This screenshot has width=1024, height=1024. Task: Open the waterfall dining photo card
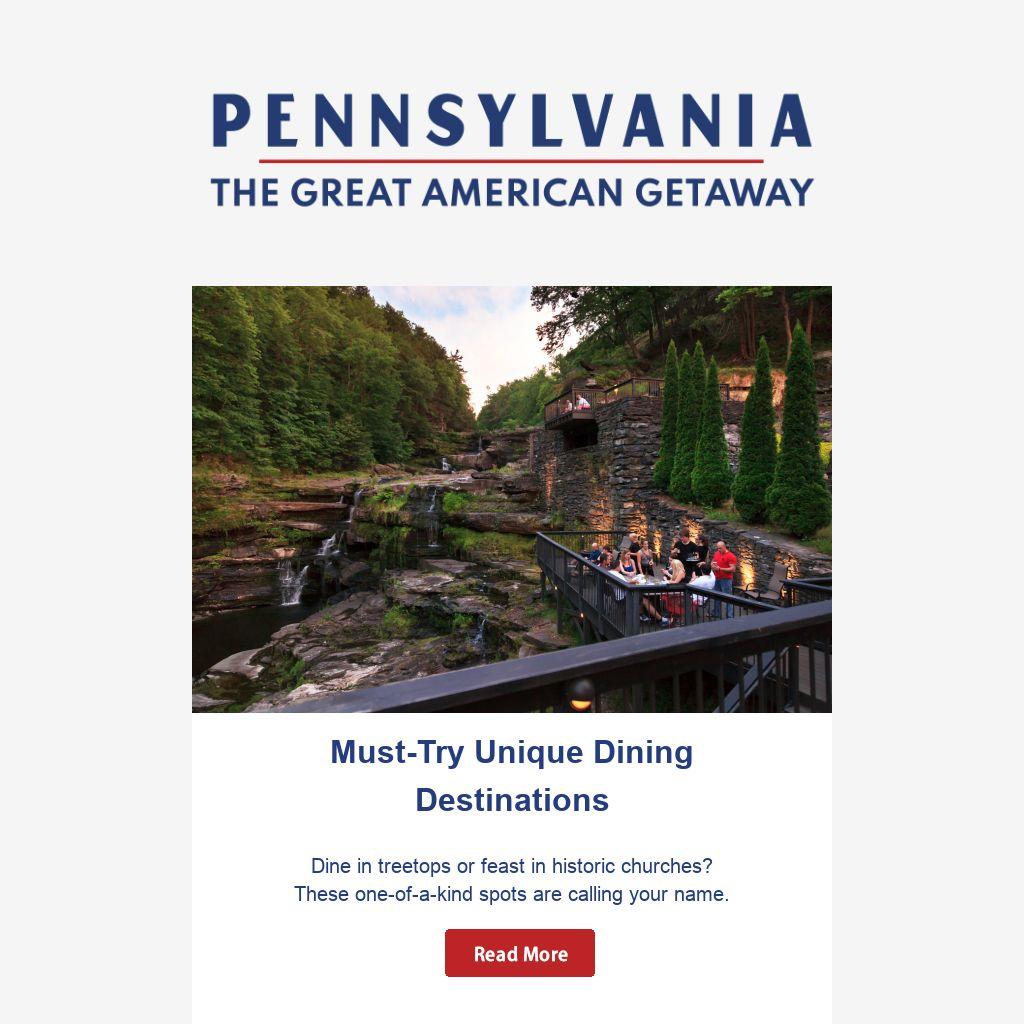(512, 499)
